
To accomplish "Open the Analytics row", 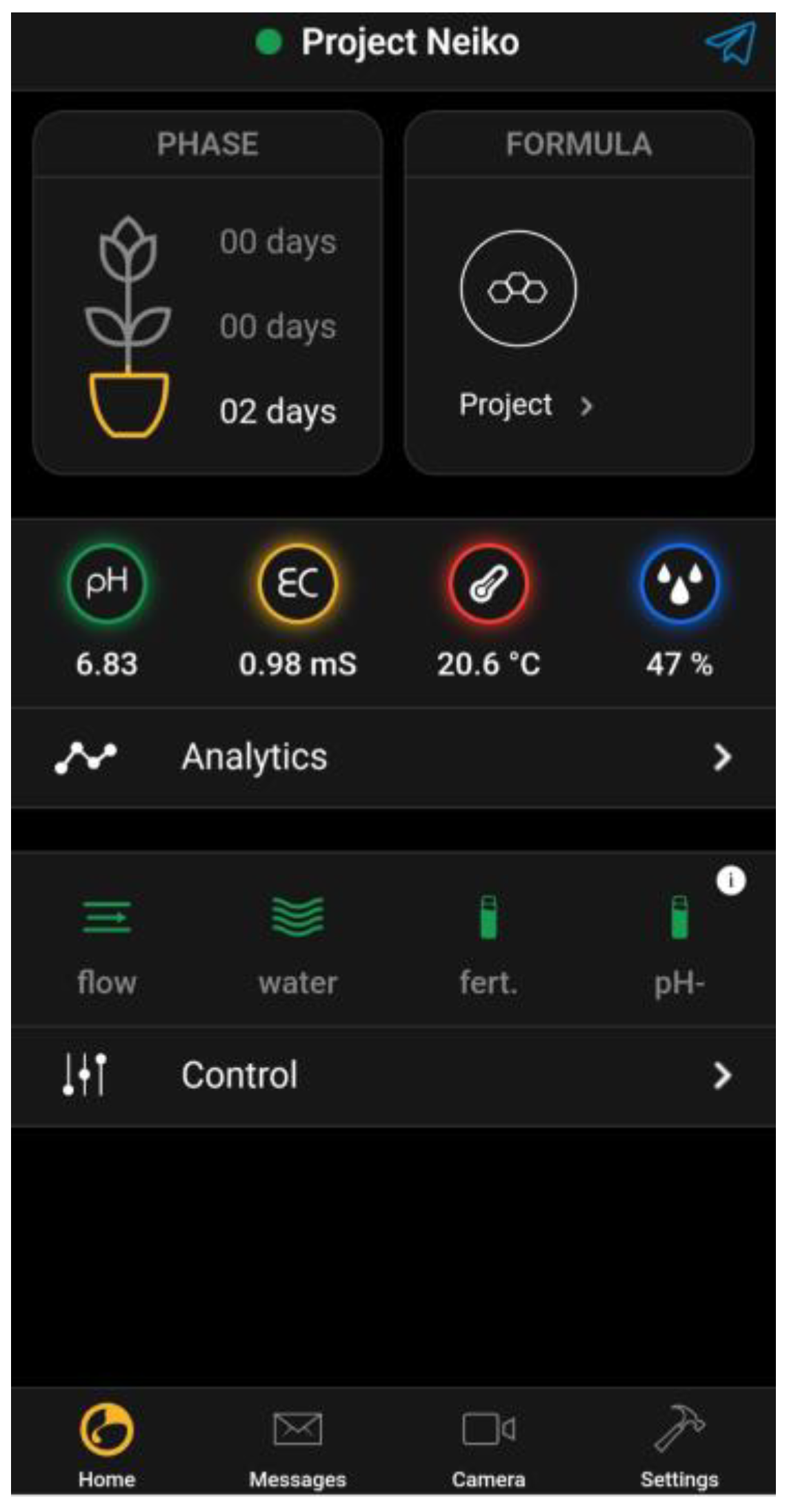I will tap(393, 757).
